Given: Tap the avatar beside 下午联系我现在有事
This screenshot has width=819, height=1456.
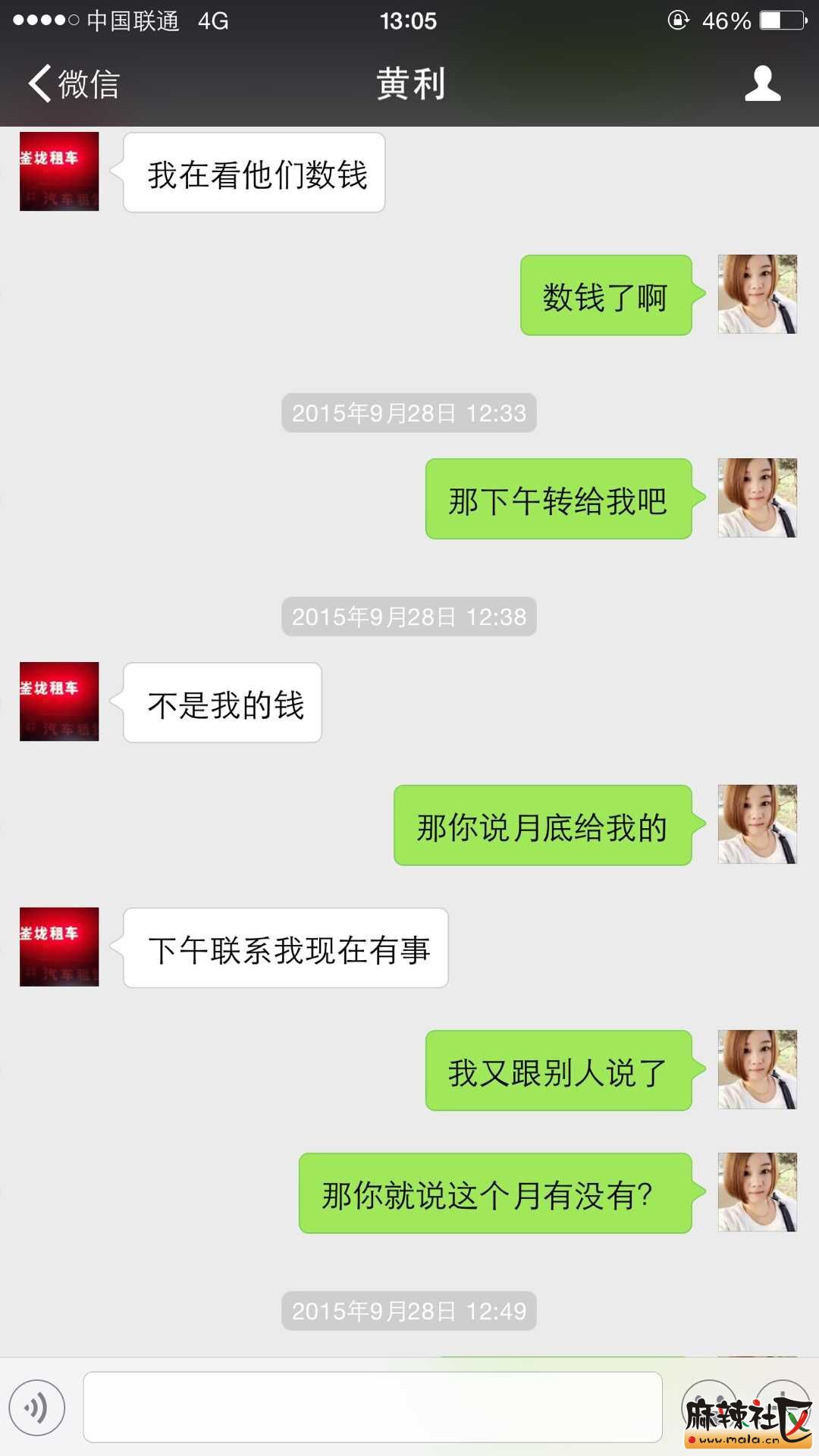Looking at the screenshot, I should coord(59,947).
